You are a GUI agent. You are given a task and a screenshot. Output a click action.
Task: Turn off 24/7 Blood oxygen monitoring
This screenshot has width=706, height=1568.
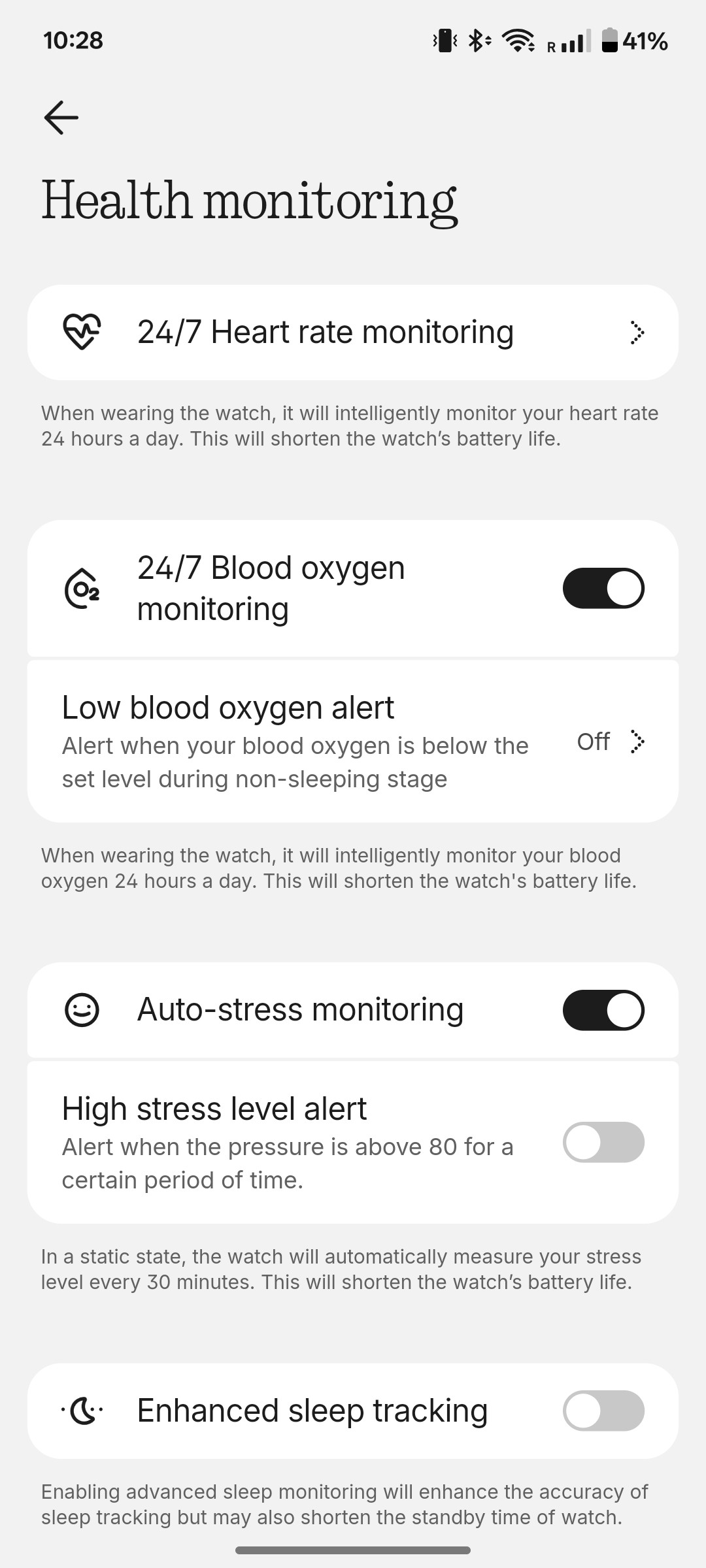[603, 588]
